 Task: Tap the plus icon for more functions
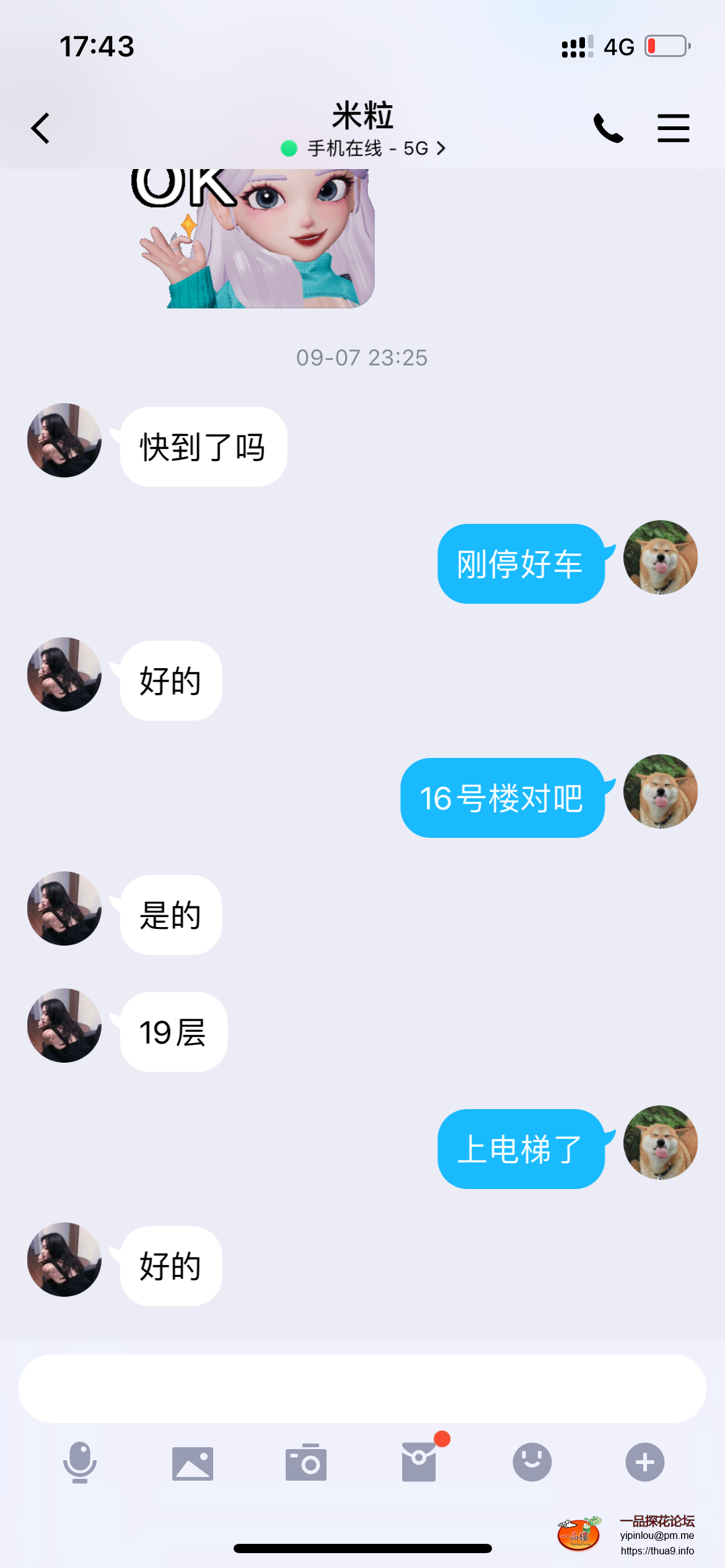pos(644,1461)
